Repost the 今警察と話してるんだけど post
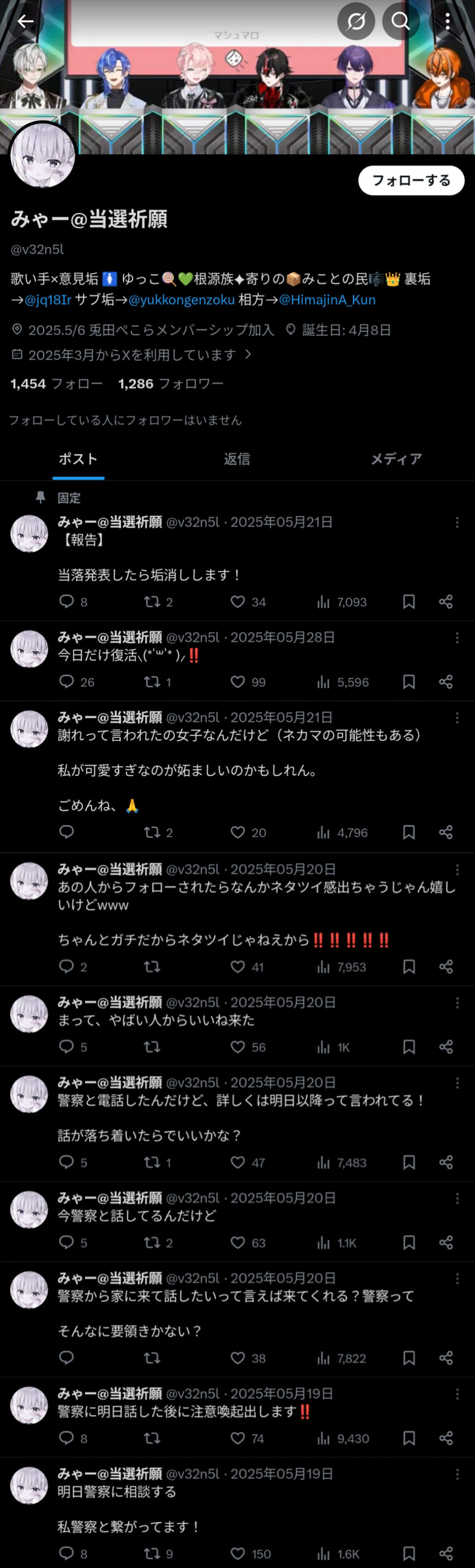The width and height of the screenshot is (475, 1568). click(x=152, y=1242)
